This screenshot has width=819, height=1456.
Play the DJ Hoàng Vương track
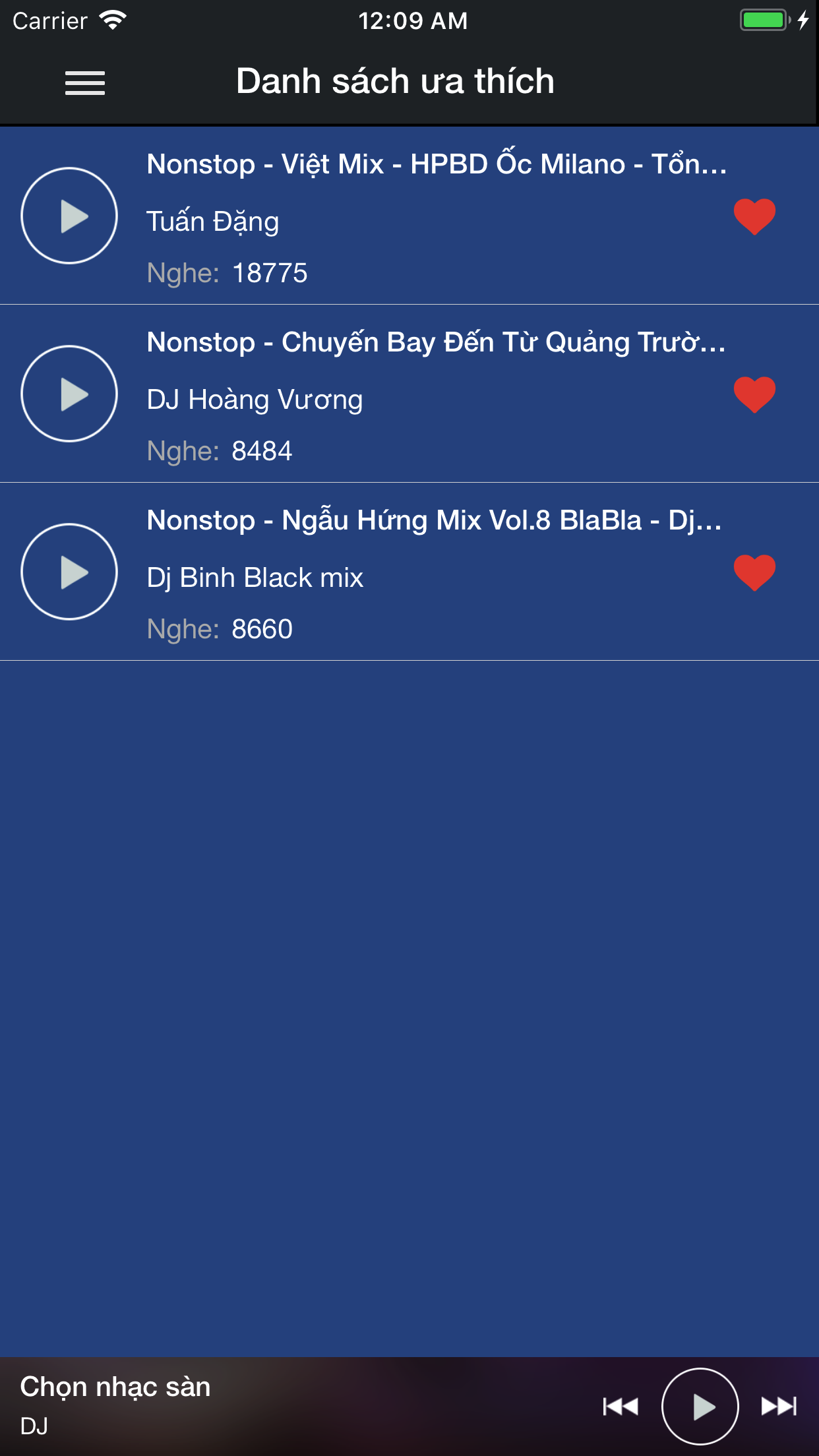(x=69, y=394)
